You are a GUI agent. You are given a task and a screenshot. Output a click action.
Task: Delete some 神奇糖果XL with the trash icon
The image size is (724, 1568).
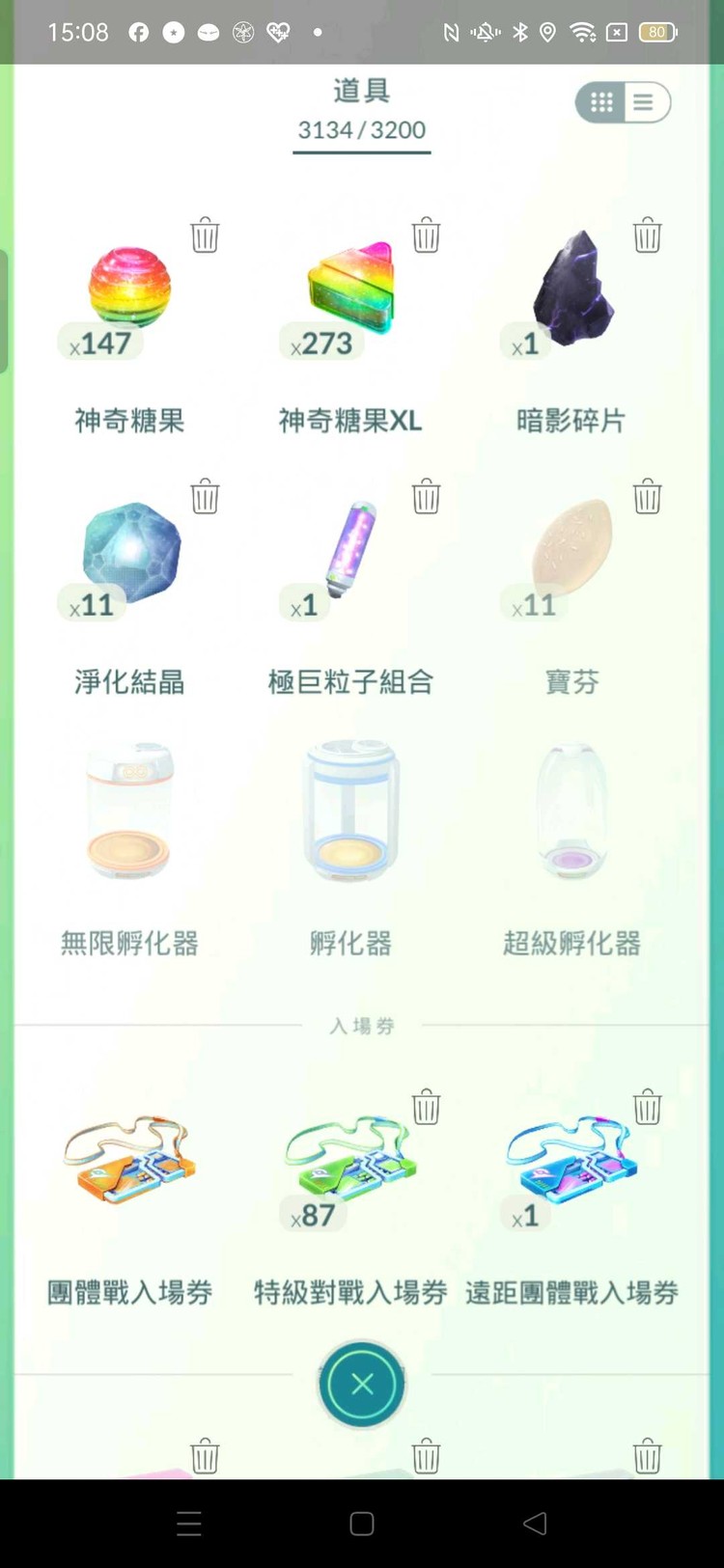coord(426,234)
